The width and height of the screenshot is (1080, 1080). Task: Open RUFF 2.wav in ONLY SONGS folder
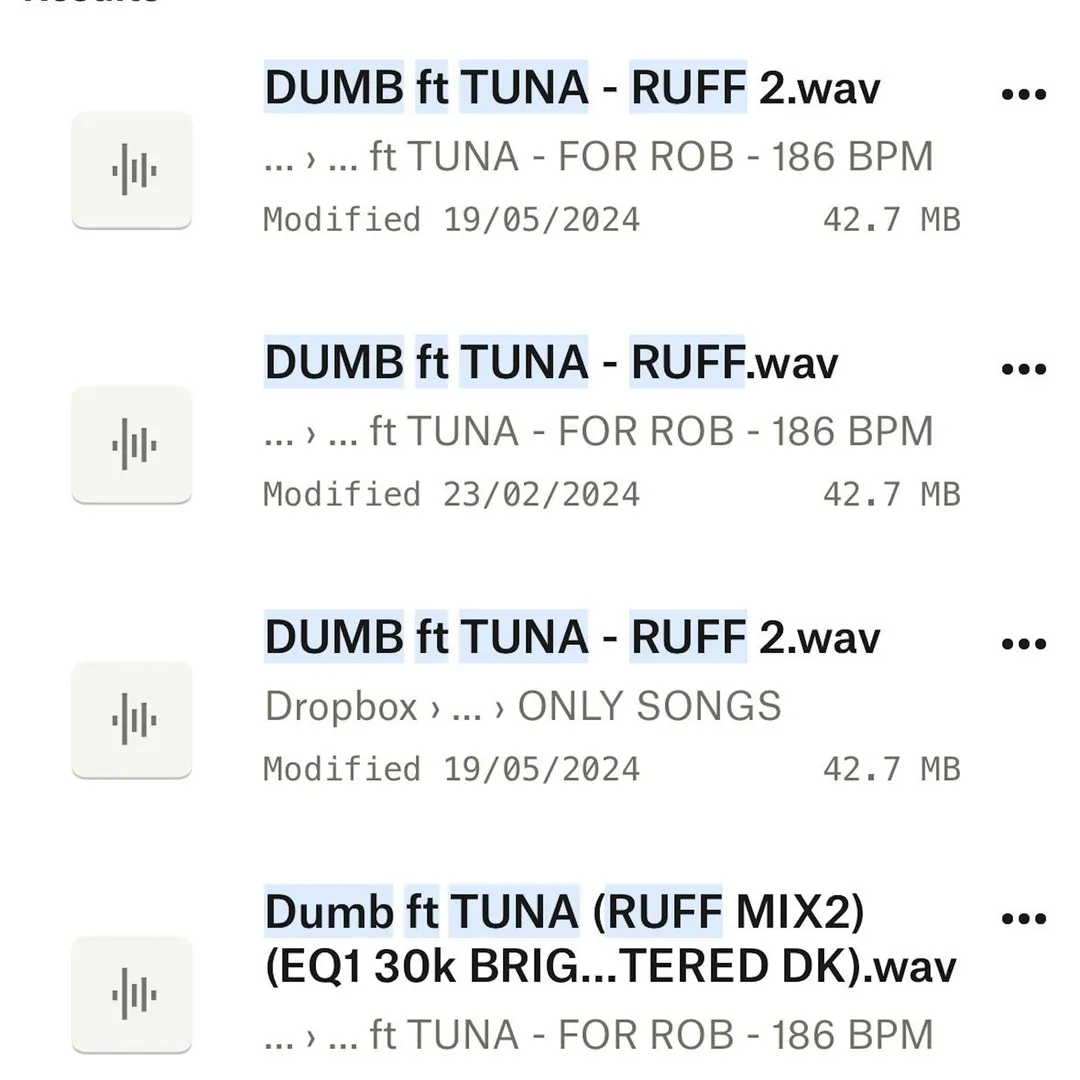click(572, 639)
